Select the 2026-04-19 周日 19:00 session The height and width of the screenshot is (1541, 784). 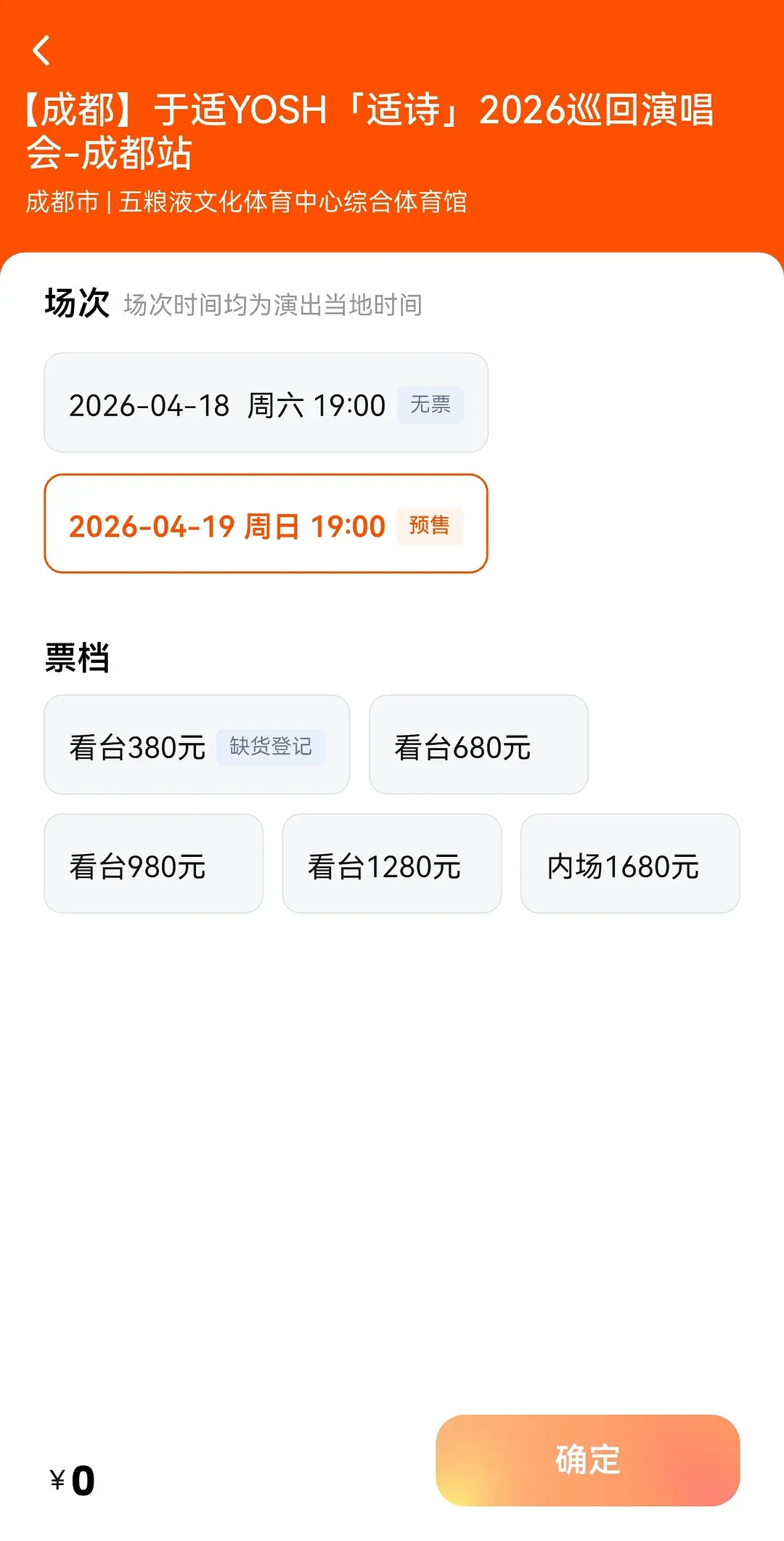[x=266, y=524]
